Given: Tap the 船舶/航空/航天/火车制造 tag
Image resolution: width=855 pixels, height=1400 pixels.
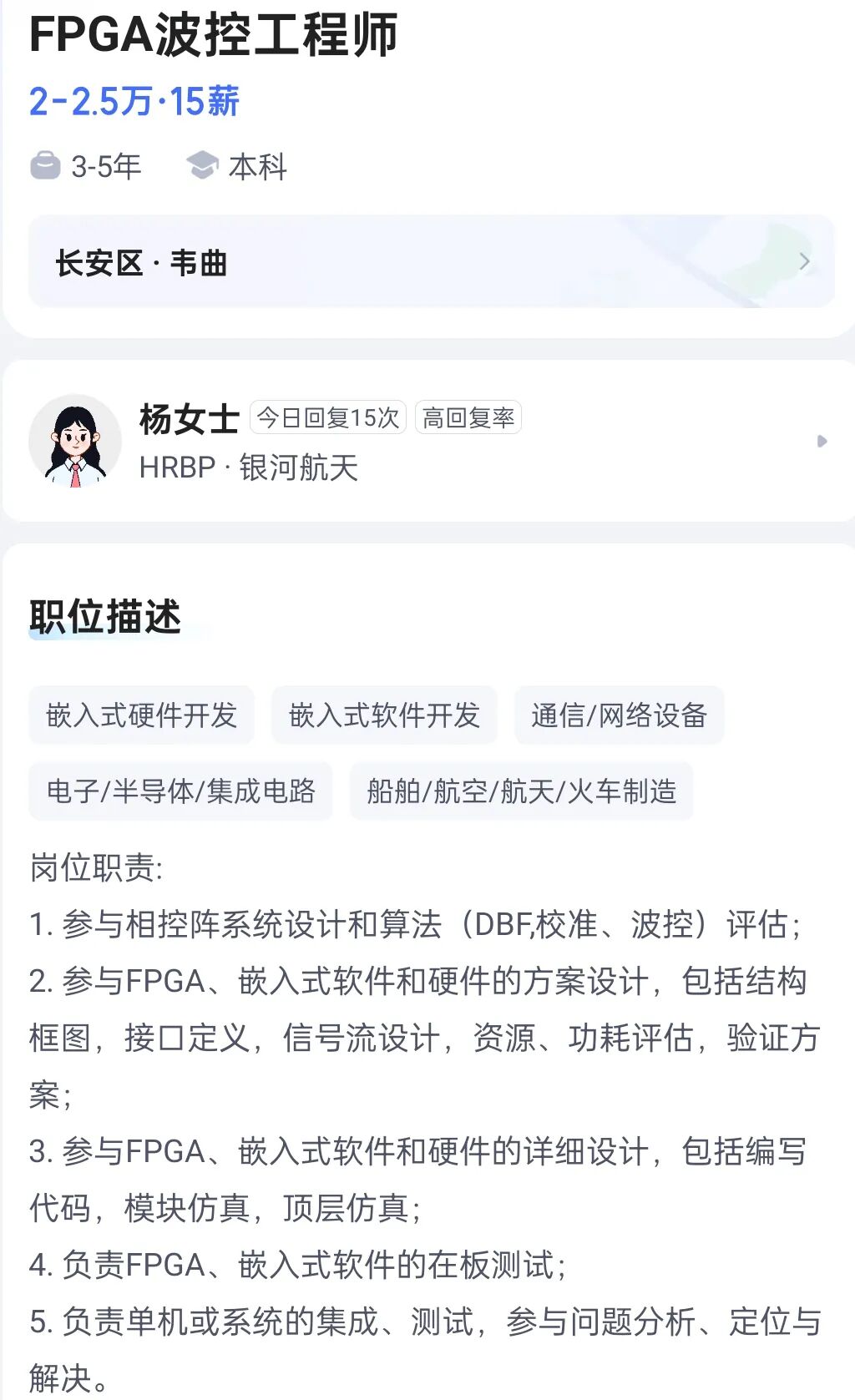Looking at the screenshot, I should click(x=521, y=791).
